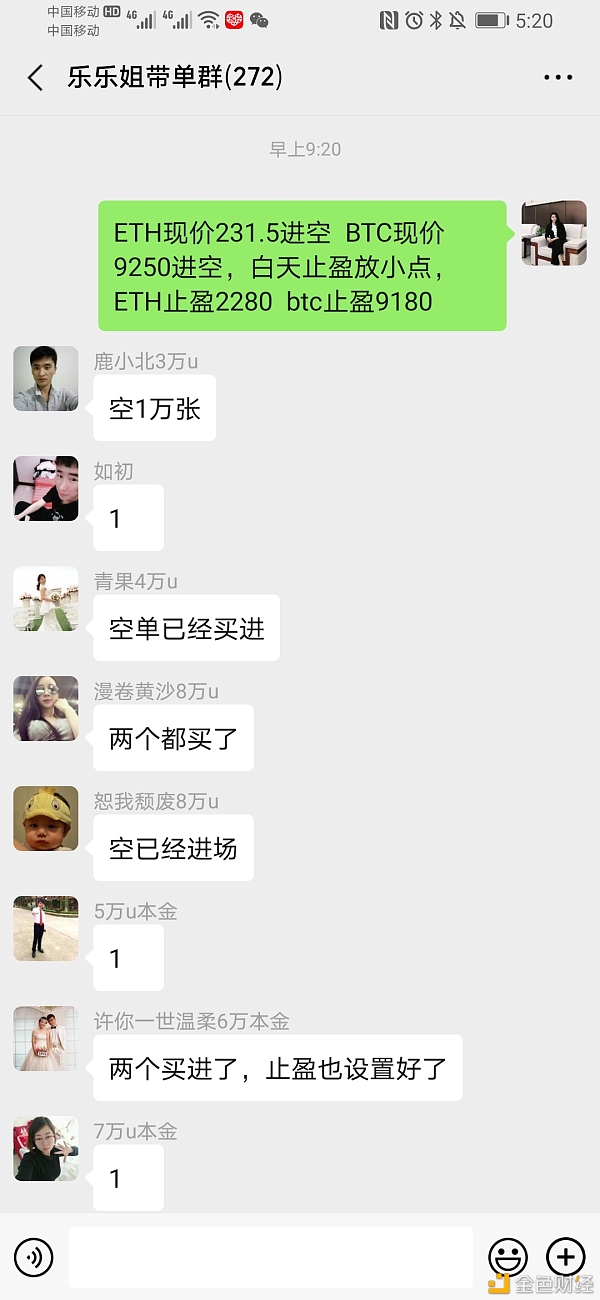Go back from the group chat

pos(35,78)
